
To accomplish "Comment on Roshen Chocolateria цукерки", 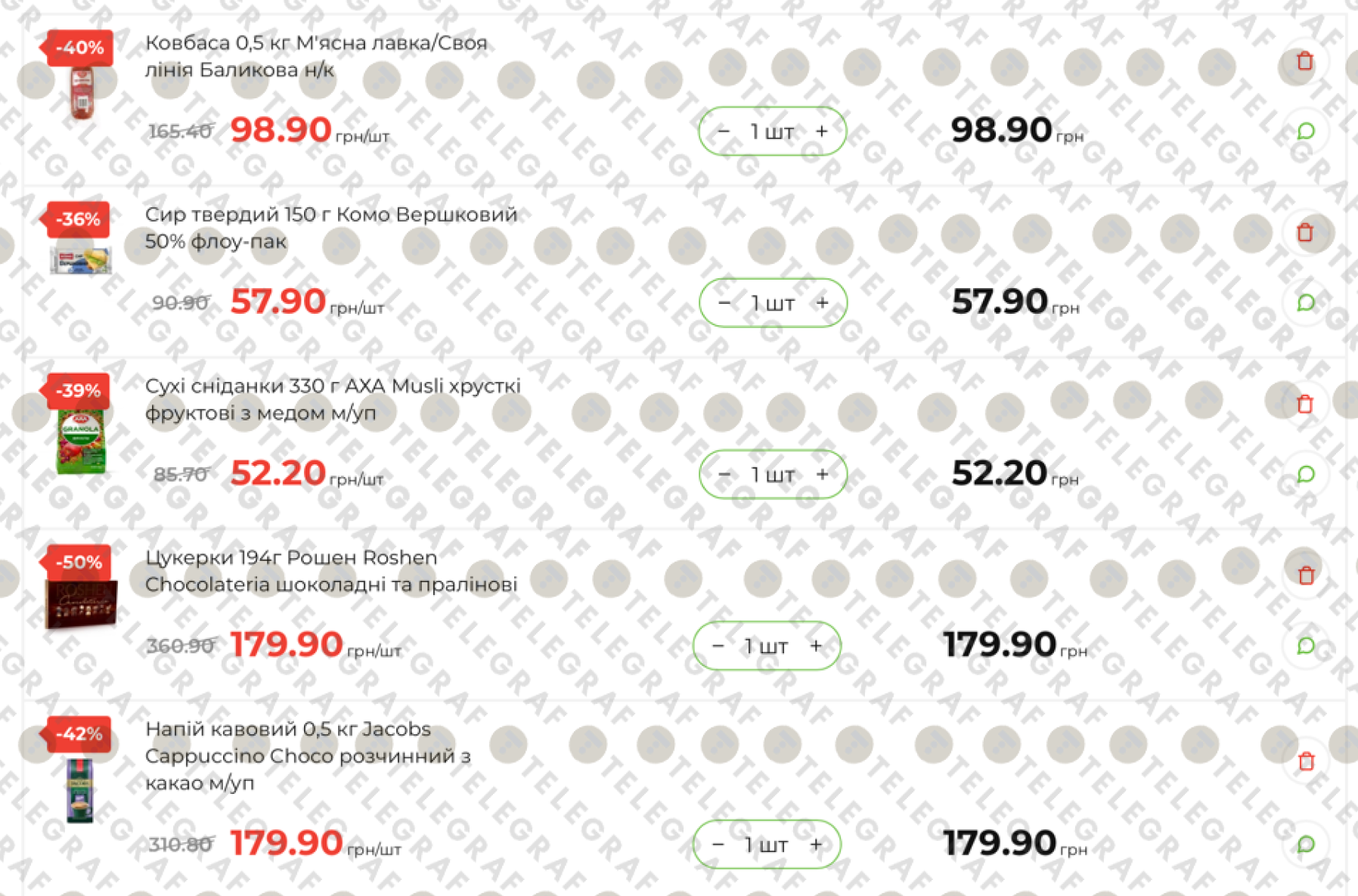I will (x=1305, y=646).
